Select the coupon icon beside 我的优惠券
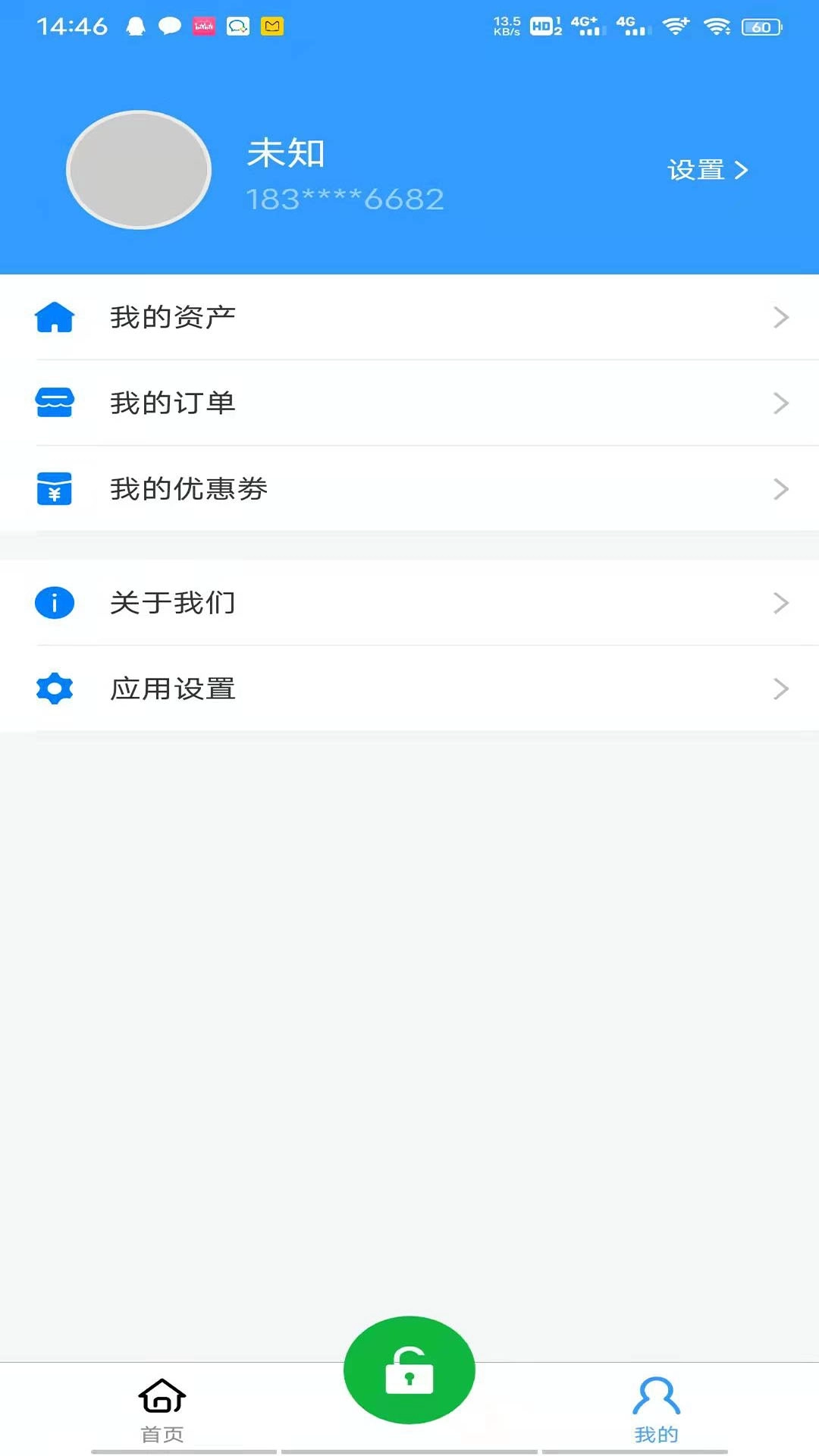Image resolution: width=819 pixels, height=1456 pixels. (x=54, y=489)
